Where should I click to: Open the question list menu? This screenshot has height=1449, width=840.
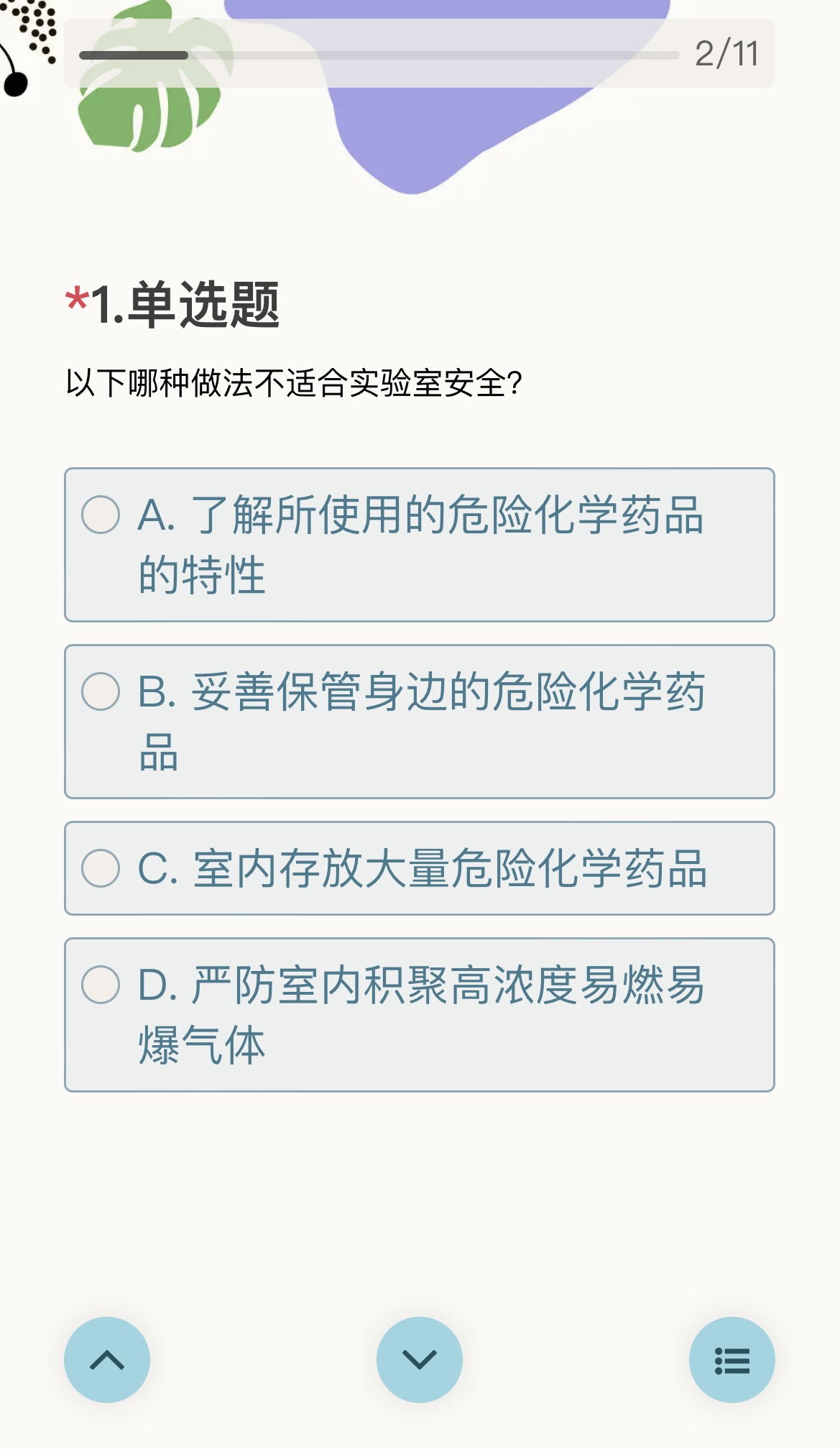[731, 1360]
